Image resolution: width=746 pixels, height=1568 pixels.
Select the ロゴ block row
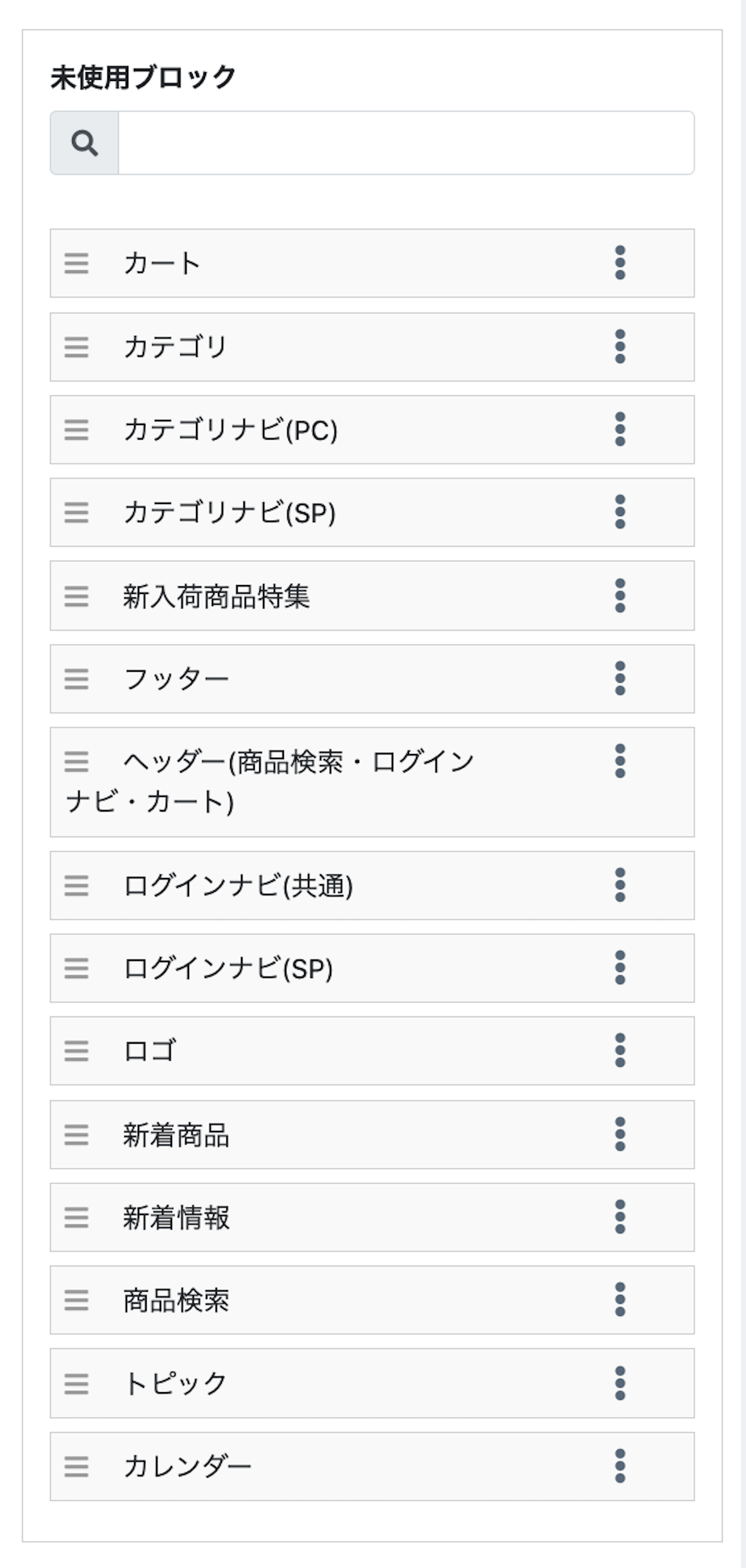[372, 1051]
